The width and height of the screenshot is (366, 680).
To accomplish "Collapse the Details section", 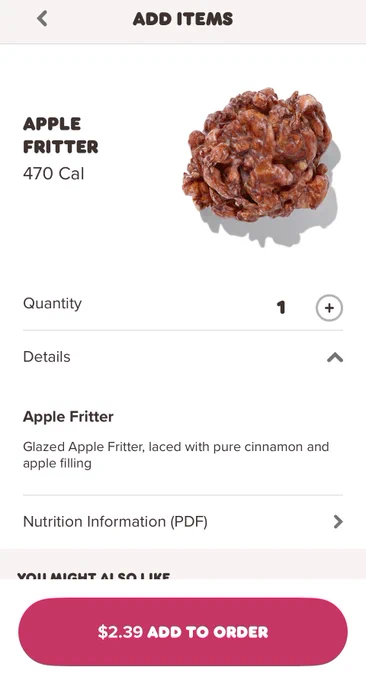I will [335, 357].
